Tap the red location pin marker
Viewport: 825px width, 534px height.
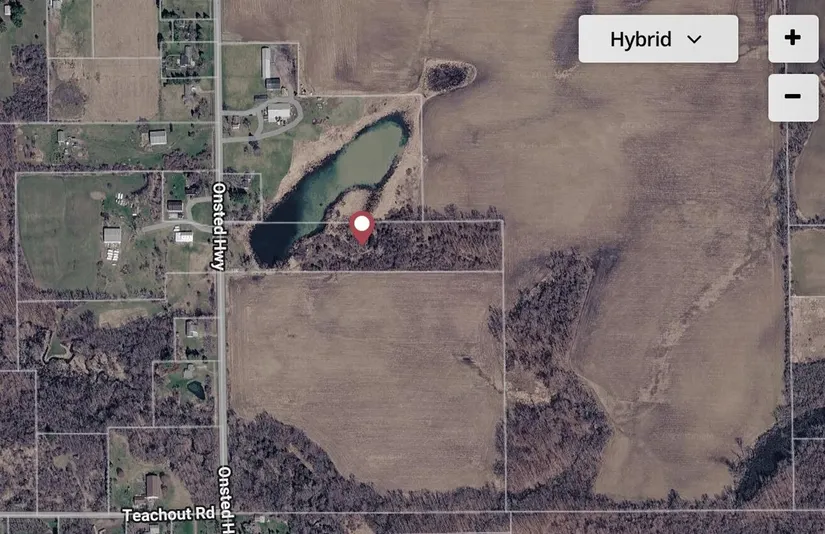(362, 227)
